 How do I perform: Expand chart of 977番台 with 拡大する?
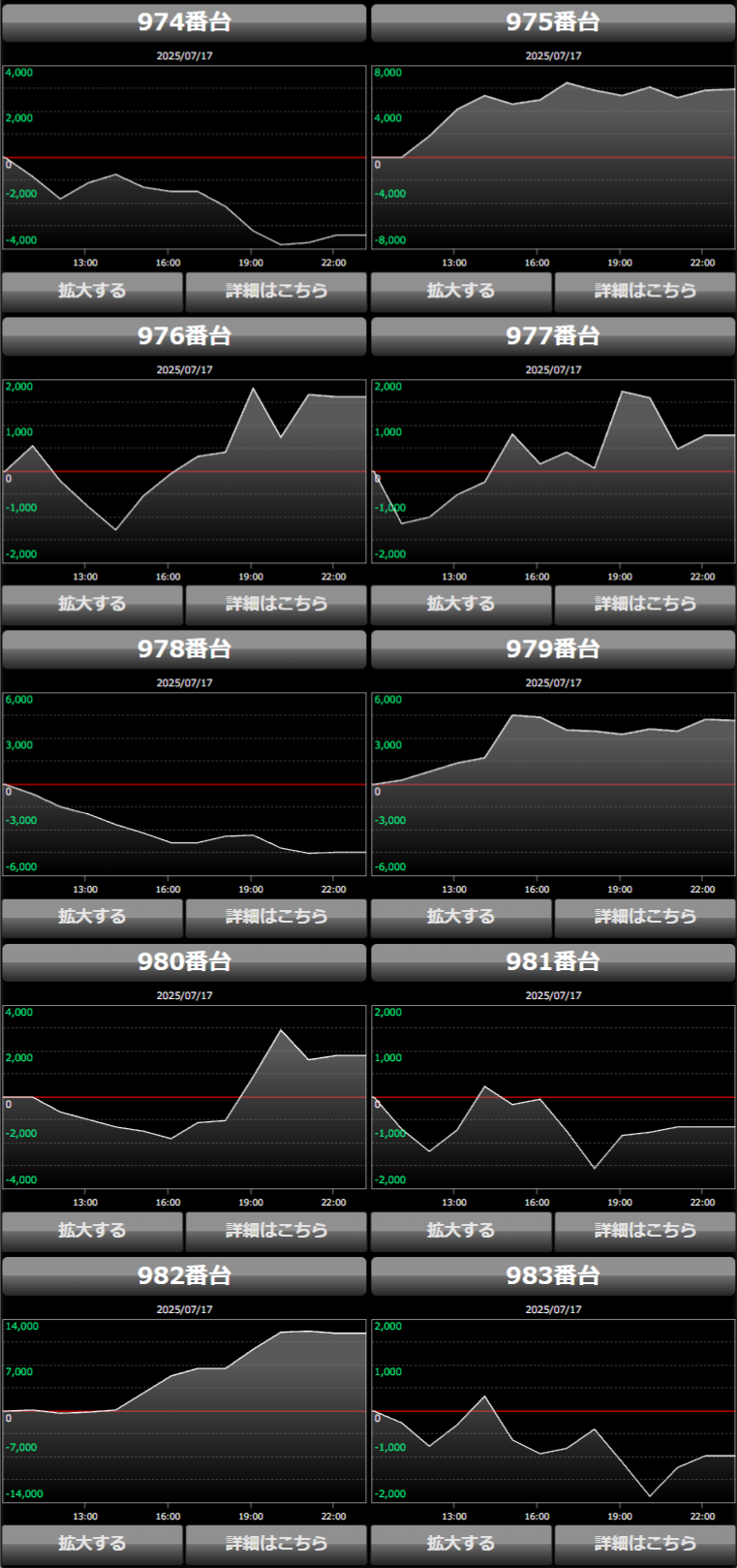tap(461, 604)
